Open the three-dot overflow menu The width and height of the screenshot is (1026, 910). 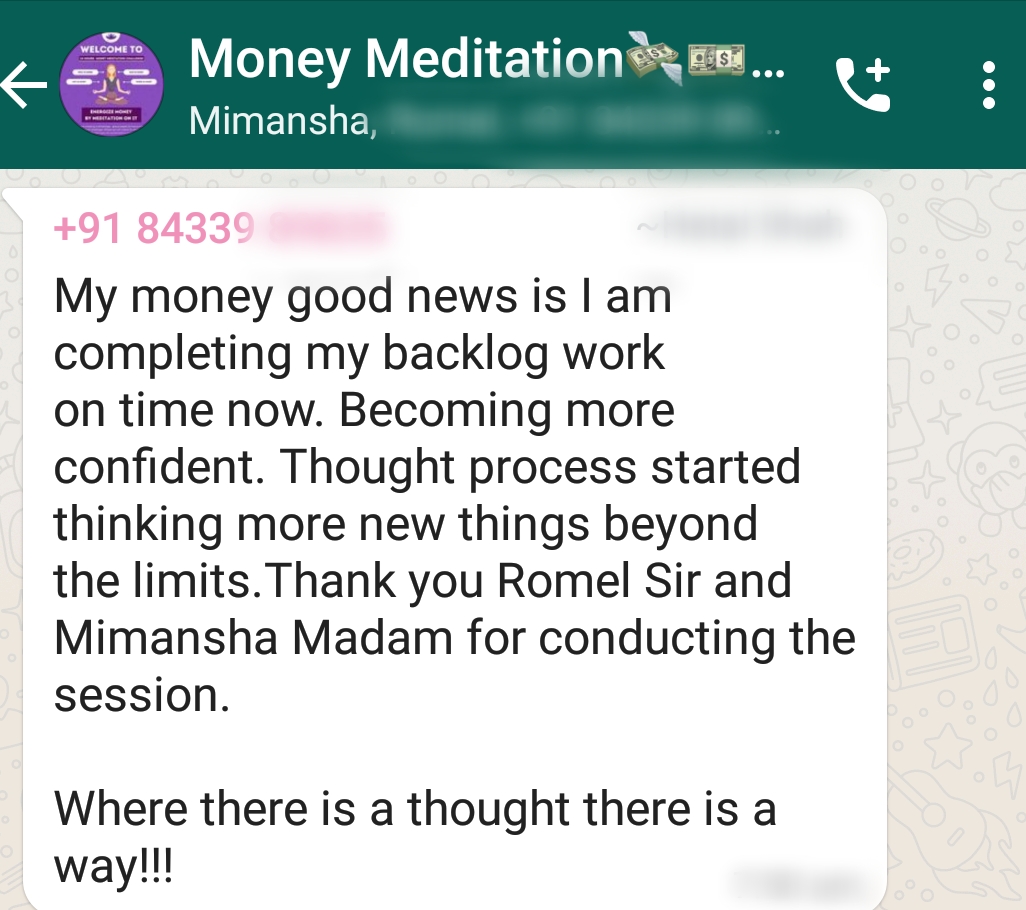pyautogui.click(x=989, y=85)
